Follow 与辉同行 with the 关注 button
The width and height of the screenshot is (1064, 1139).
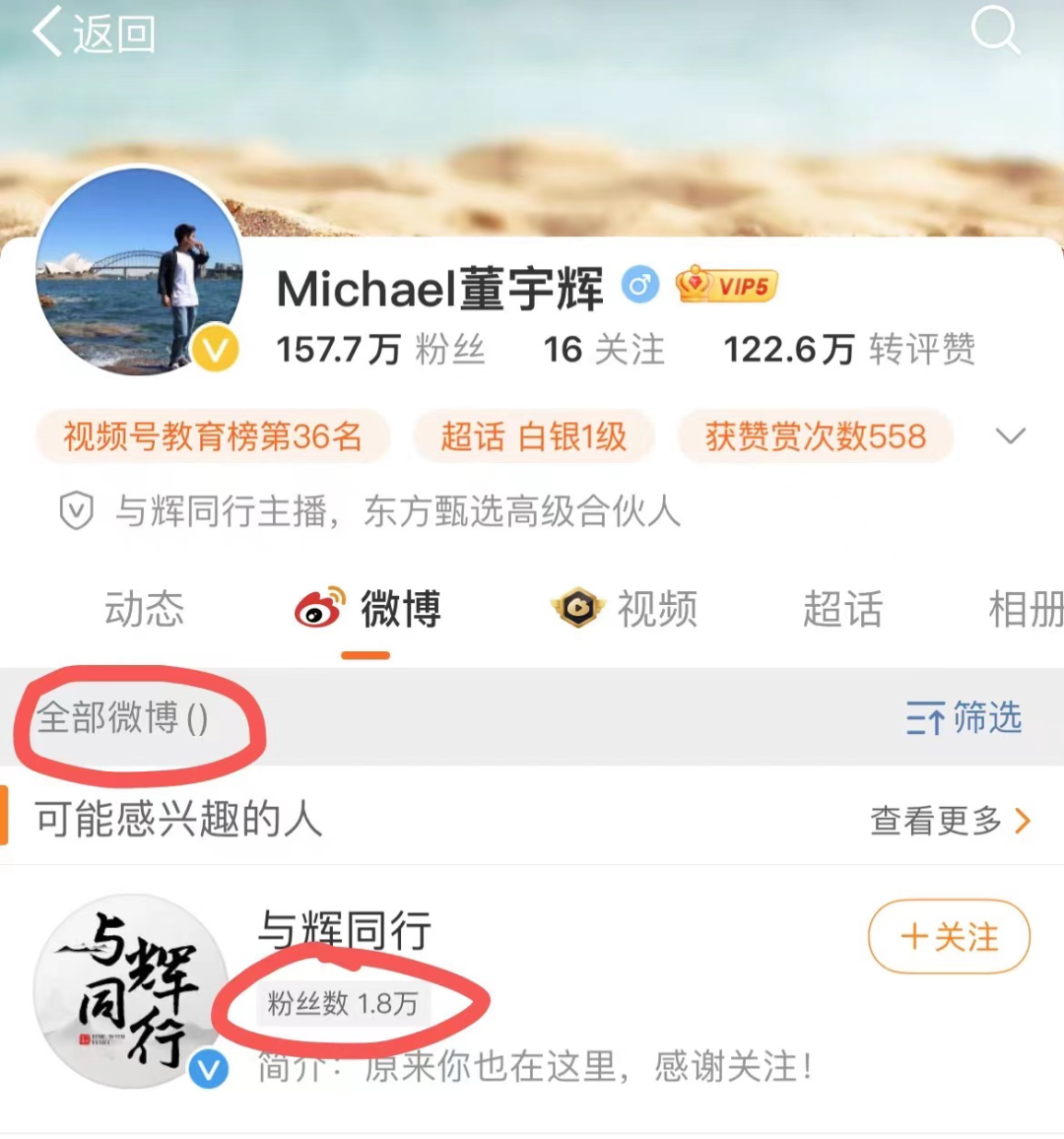[x=948, y=936]
